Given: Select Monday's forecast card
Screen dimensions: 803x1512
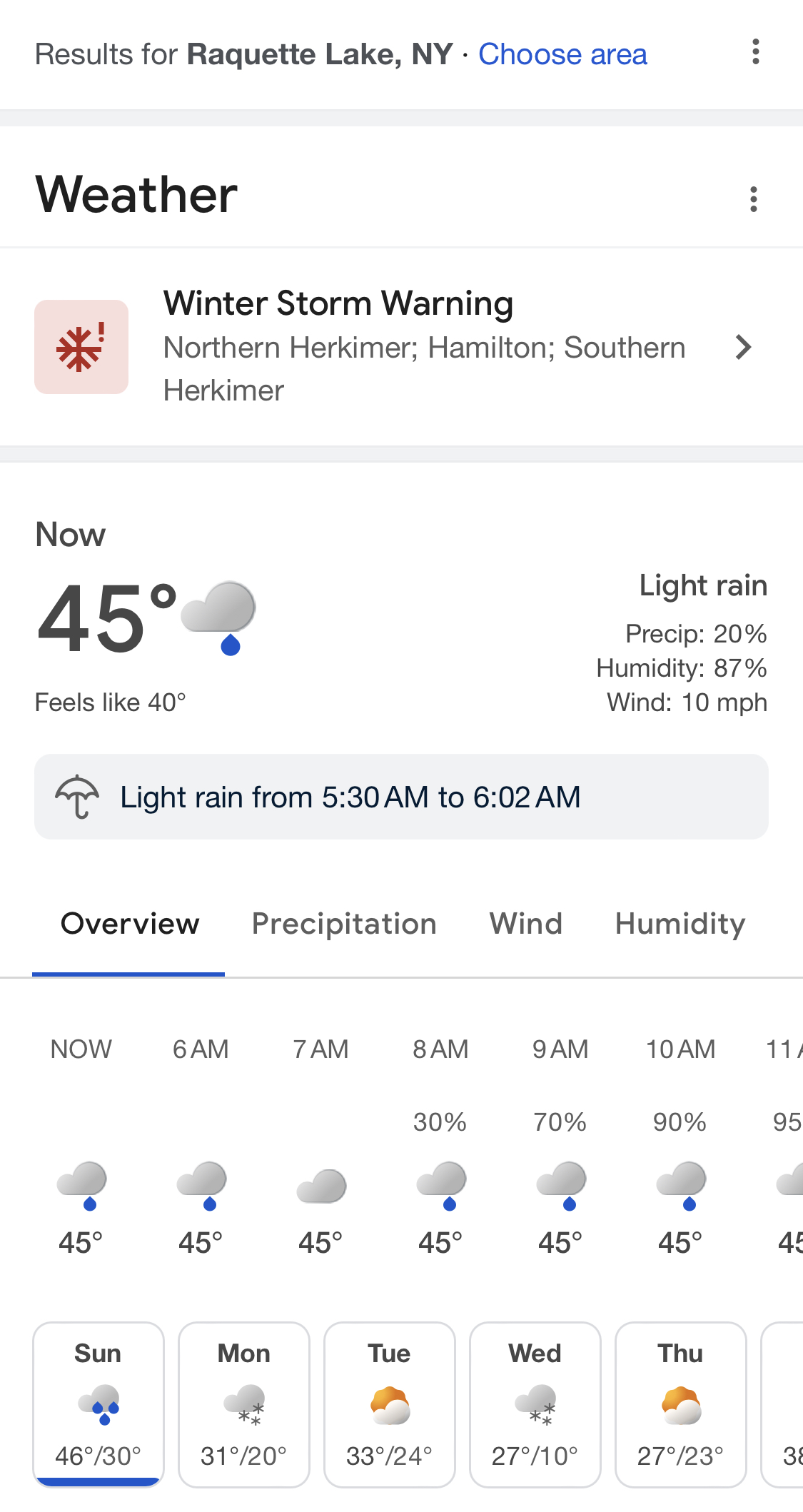Looking at the screenshot, I should 244,1404.
